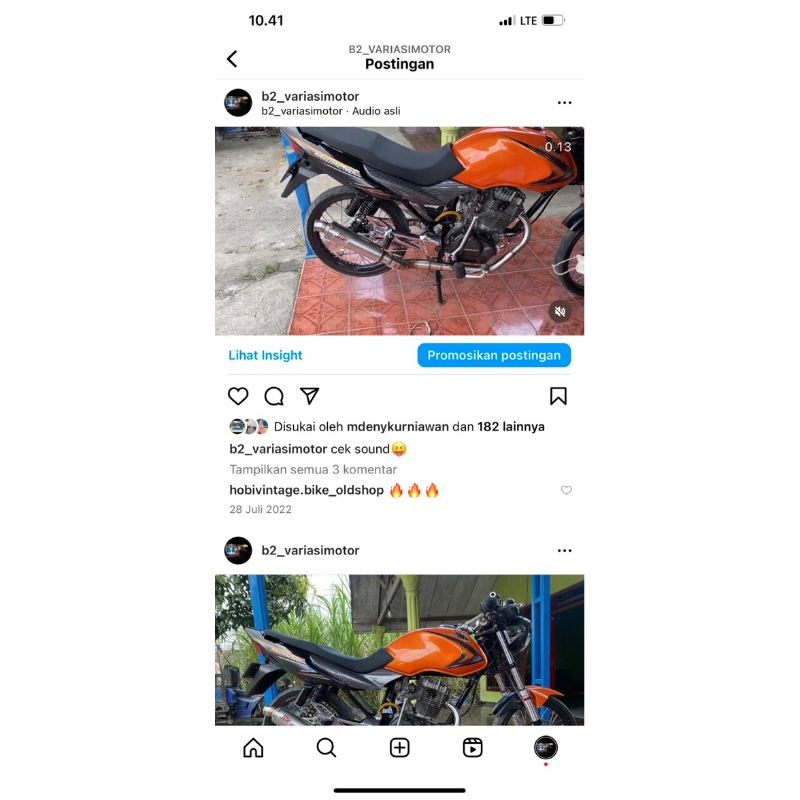
Task: View the 182 lainnya likes list
Action: click(510, 426)
